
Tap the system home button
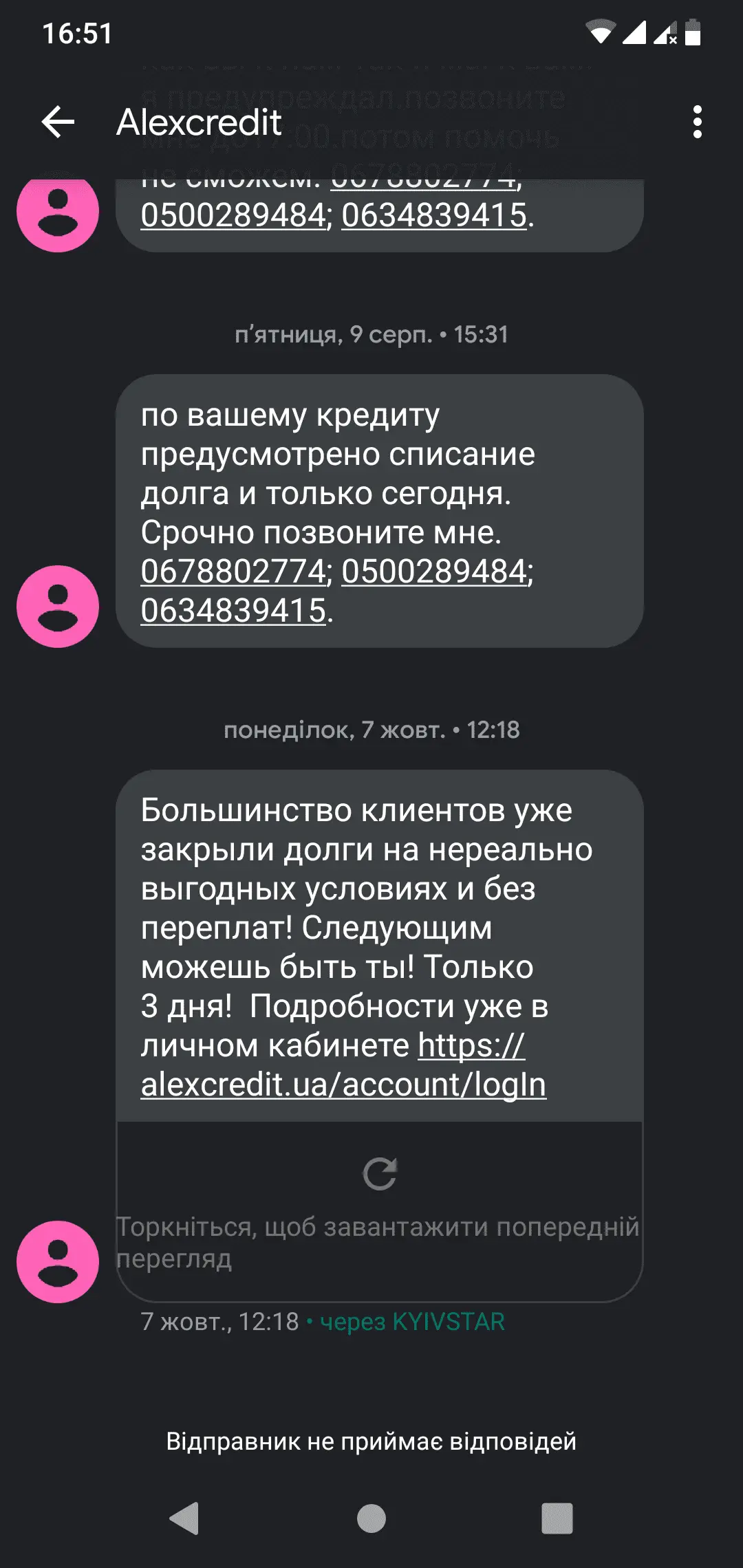pos(371,1518)
